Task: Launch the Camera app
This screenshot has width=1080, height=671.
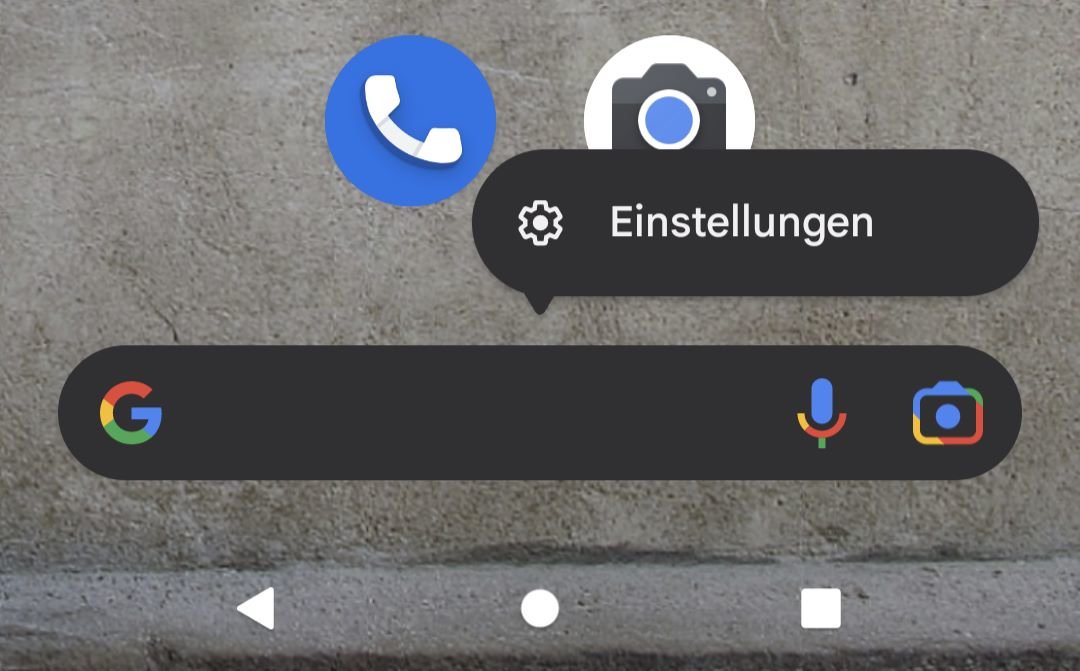Action: (668, 95)
